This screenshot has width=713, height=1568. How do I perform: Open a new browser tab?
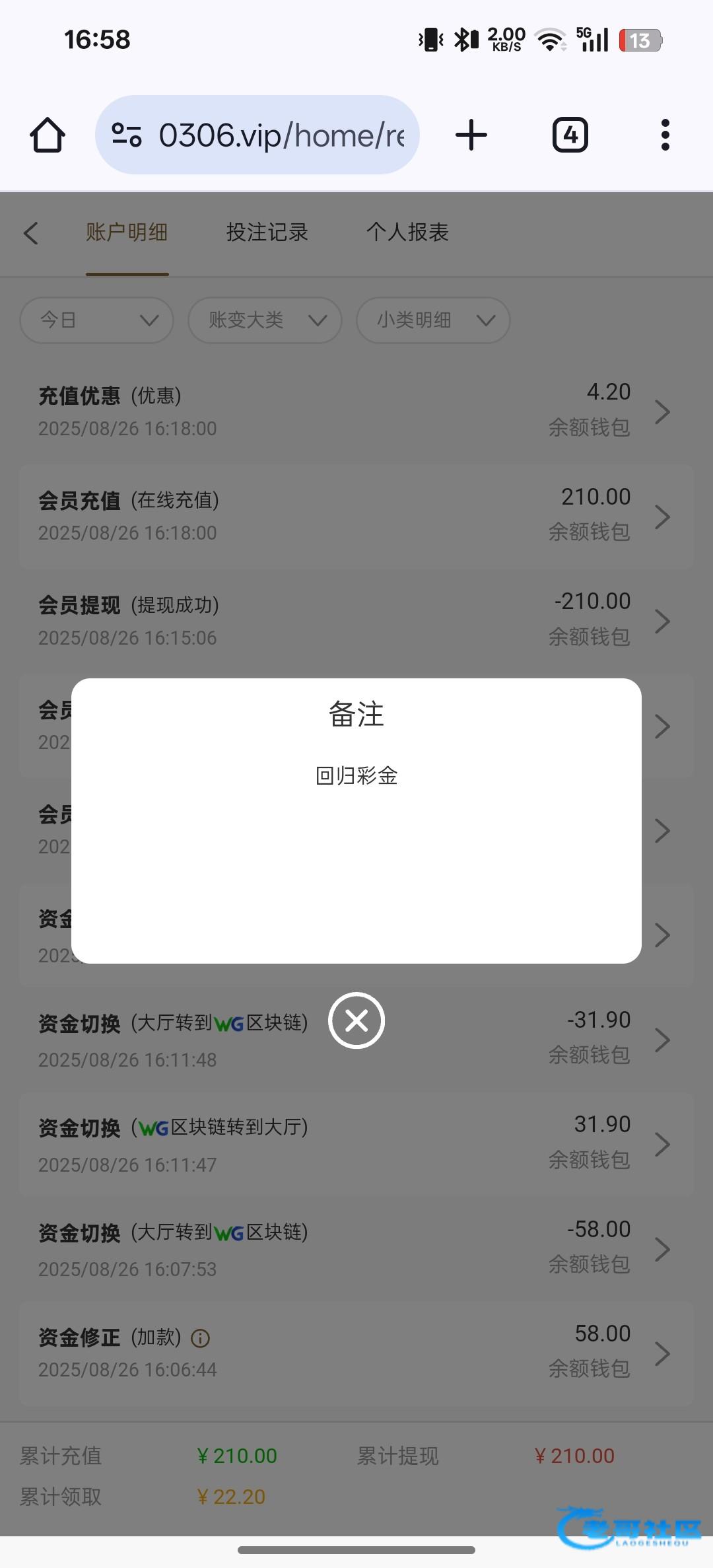[471, 135]
